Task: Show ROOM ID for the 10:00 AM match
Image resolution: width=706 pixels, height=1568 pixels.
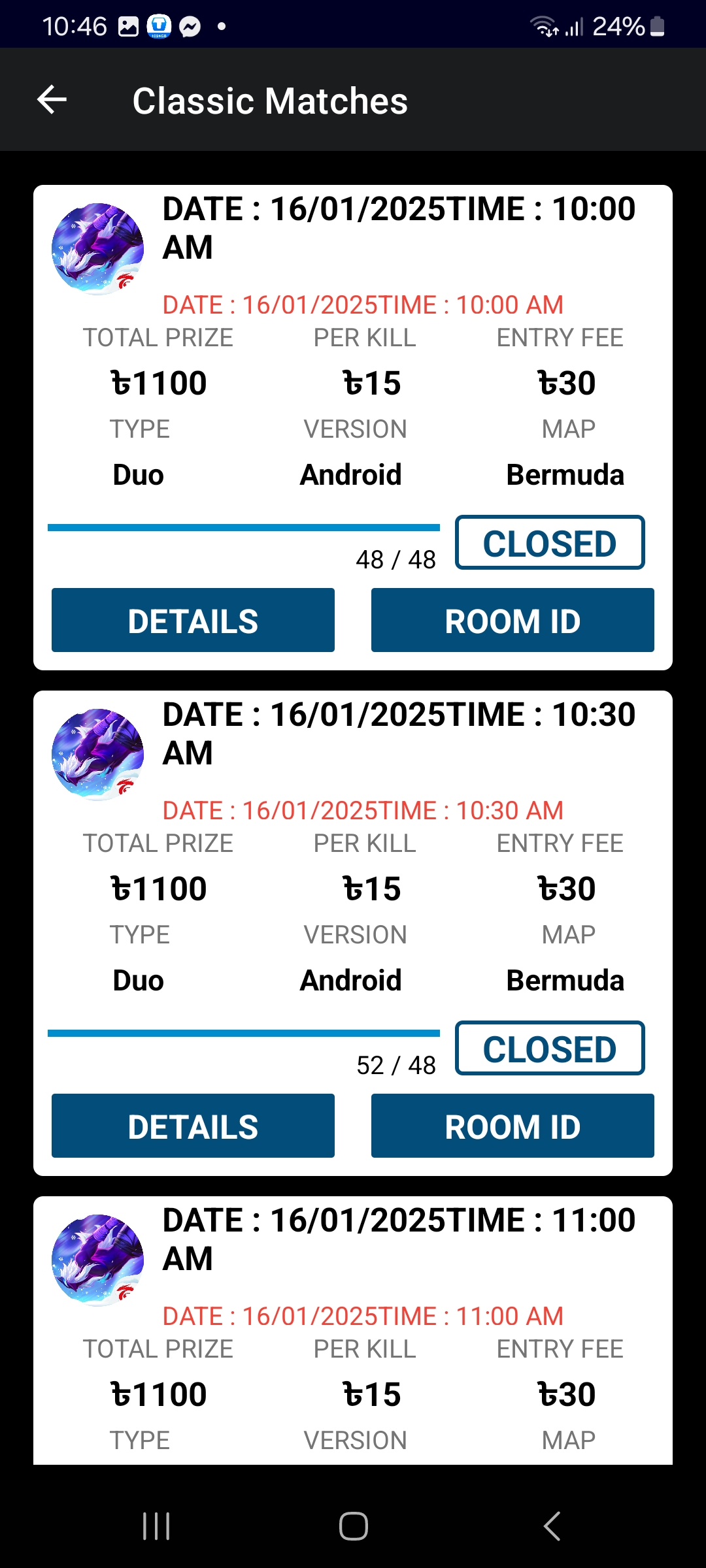Action: (513, 620)
